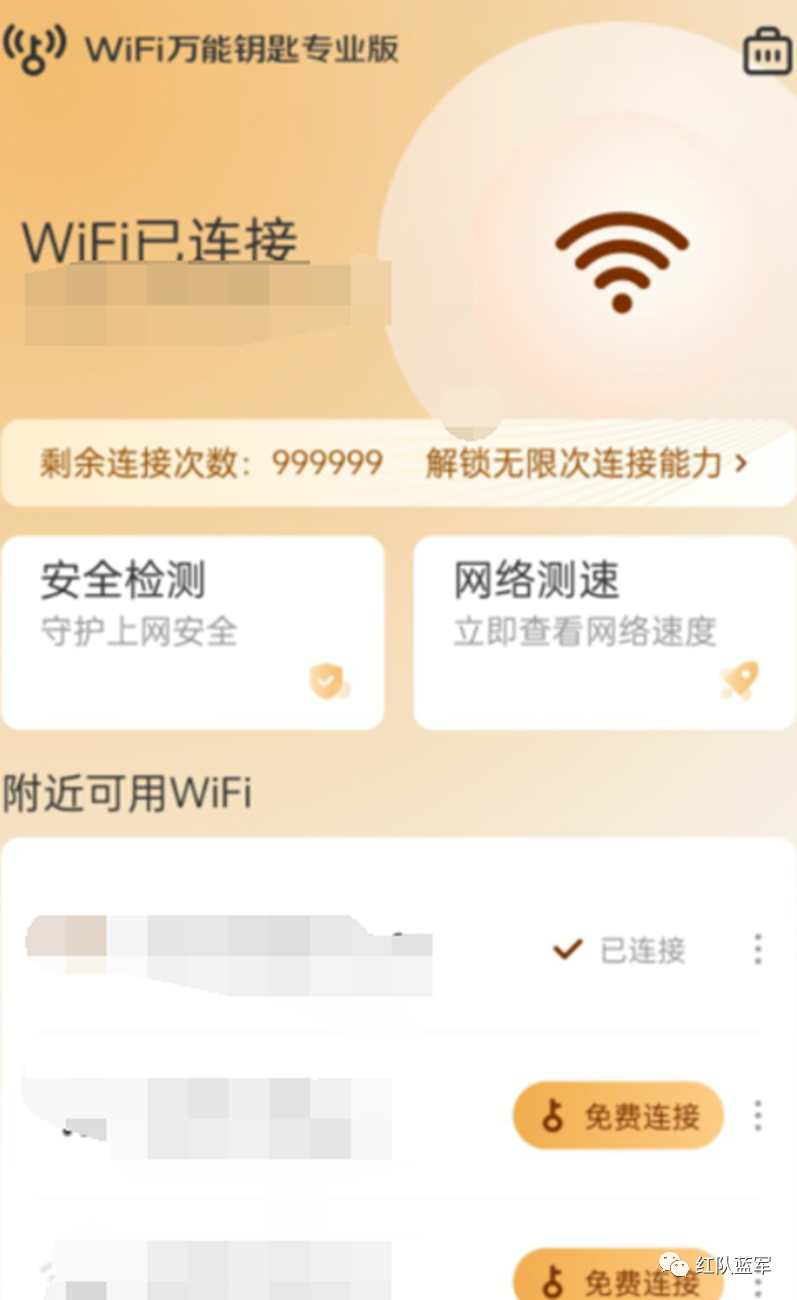The height and width of the screenshot is (1300, 797).
Task: Click the shield icon on 安全检测 card
Action: [x=323, y=679]
